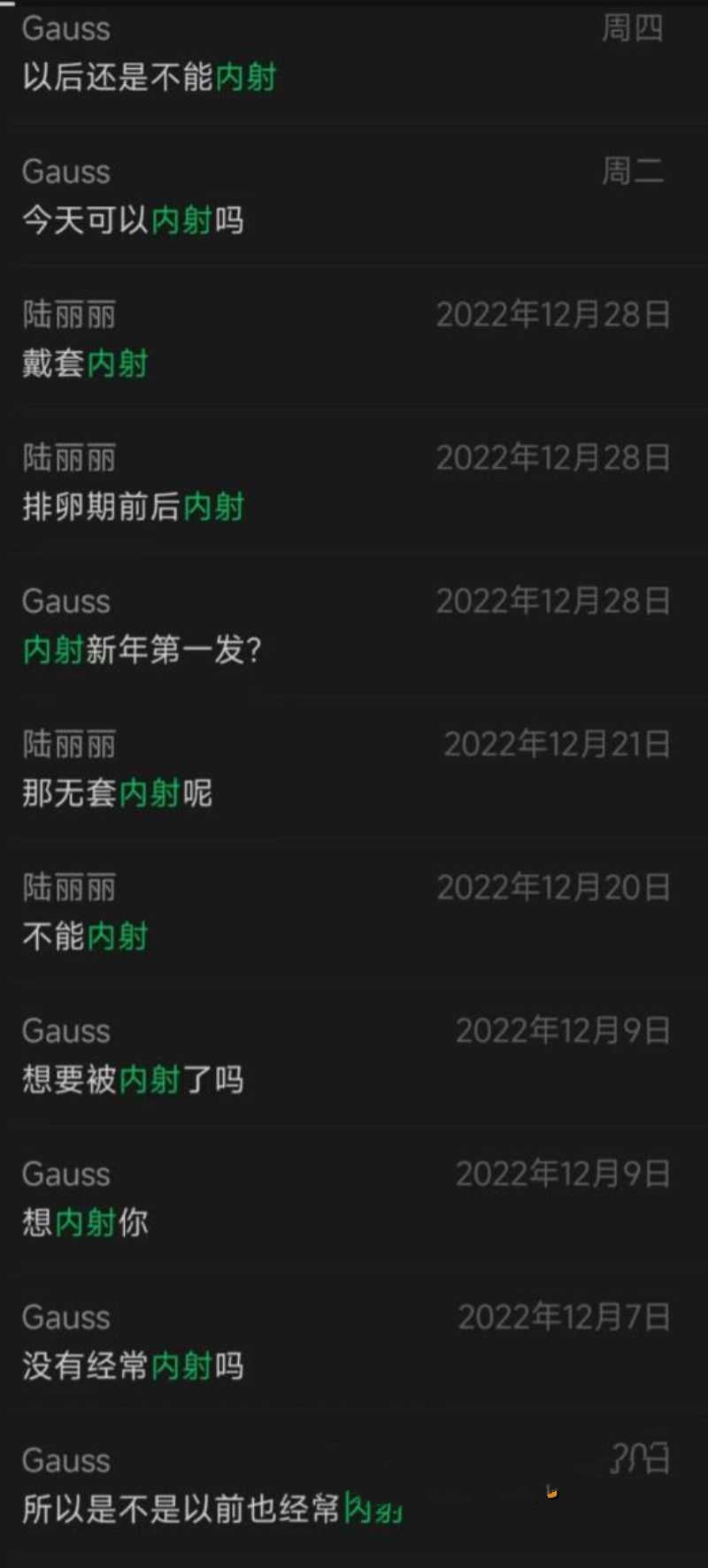Open Gauss's "想内射你" message
Image resolution: width=708 pixels, height=1568 pixels.
[86, 1223]
